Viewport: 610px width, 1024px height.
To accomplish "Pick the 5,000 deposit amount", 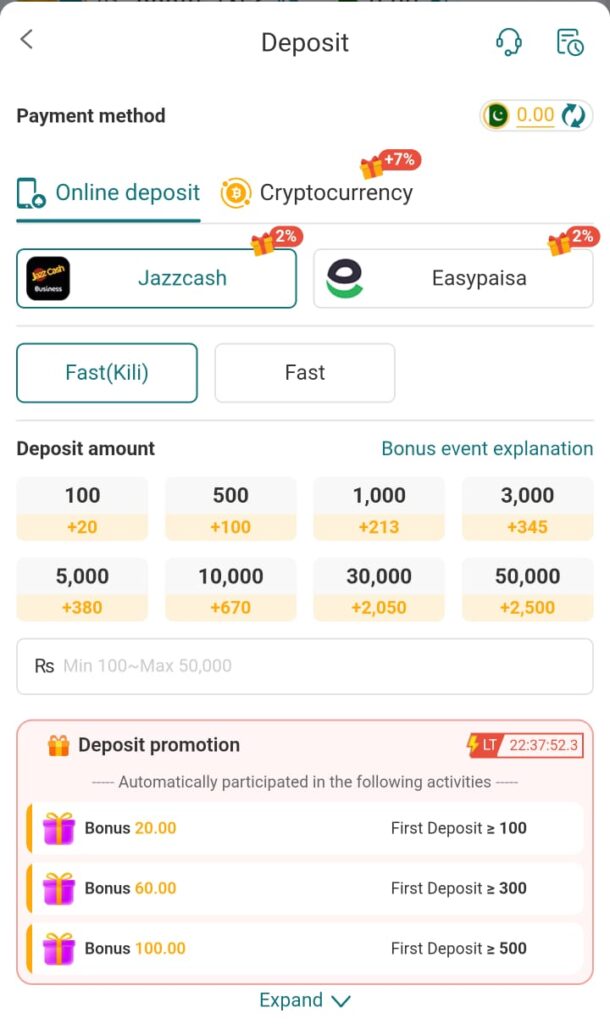I will click(82, 589).
